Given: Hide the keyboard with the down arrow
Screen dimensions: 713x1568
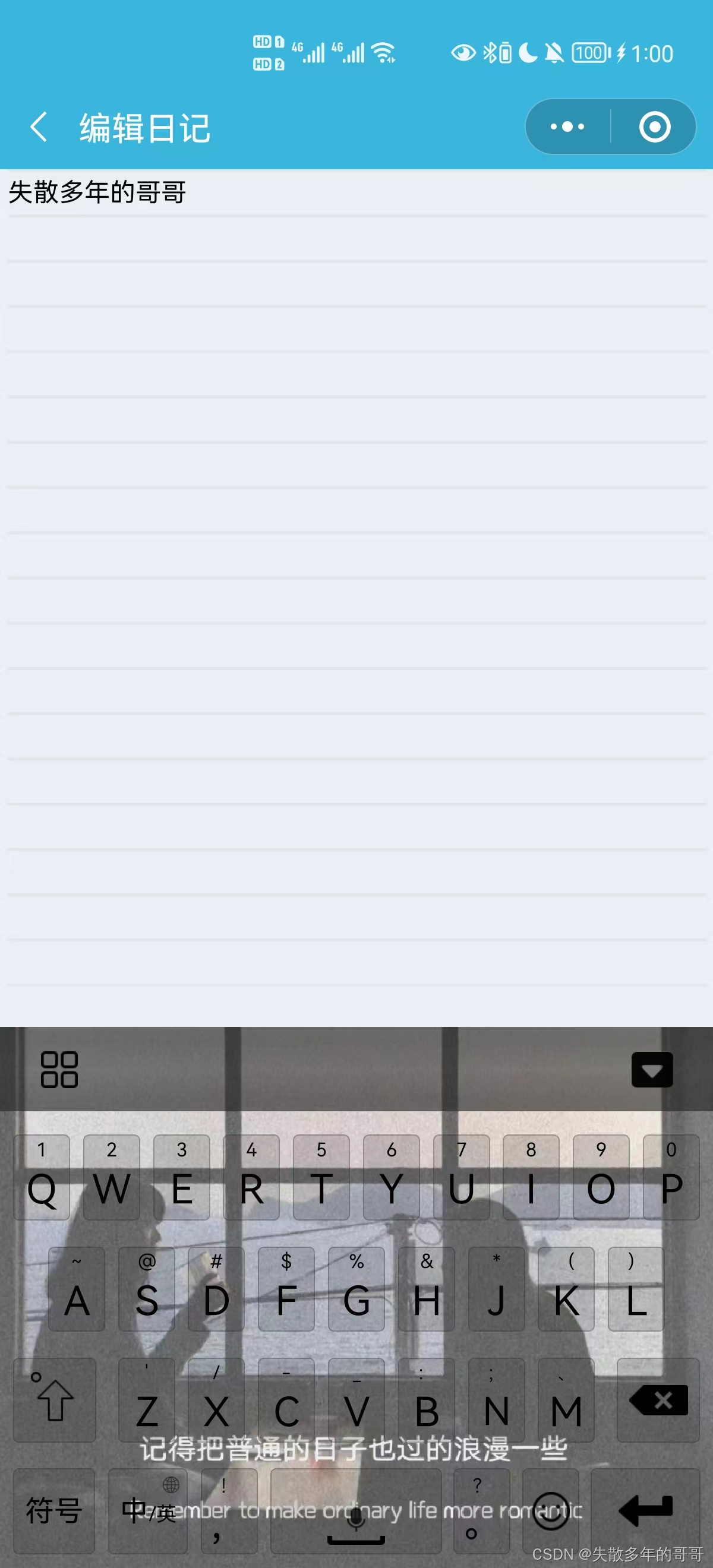Looking at the screenshot, I should coord(652,1070).
